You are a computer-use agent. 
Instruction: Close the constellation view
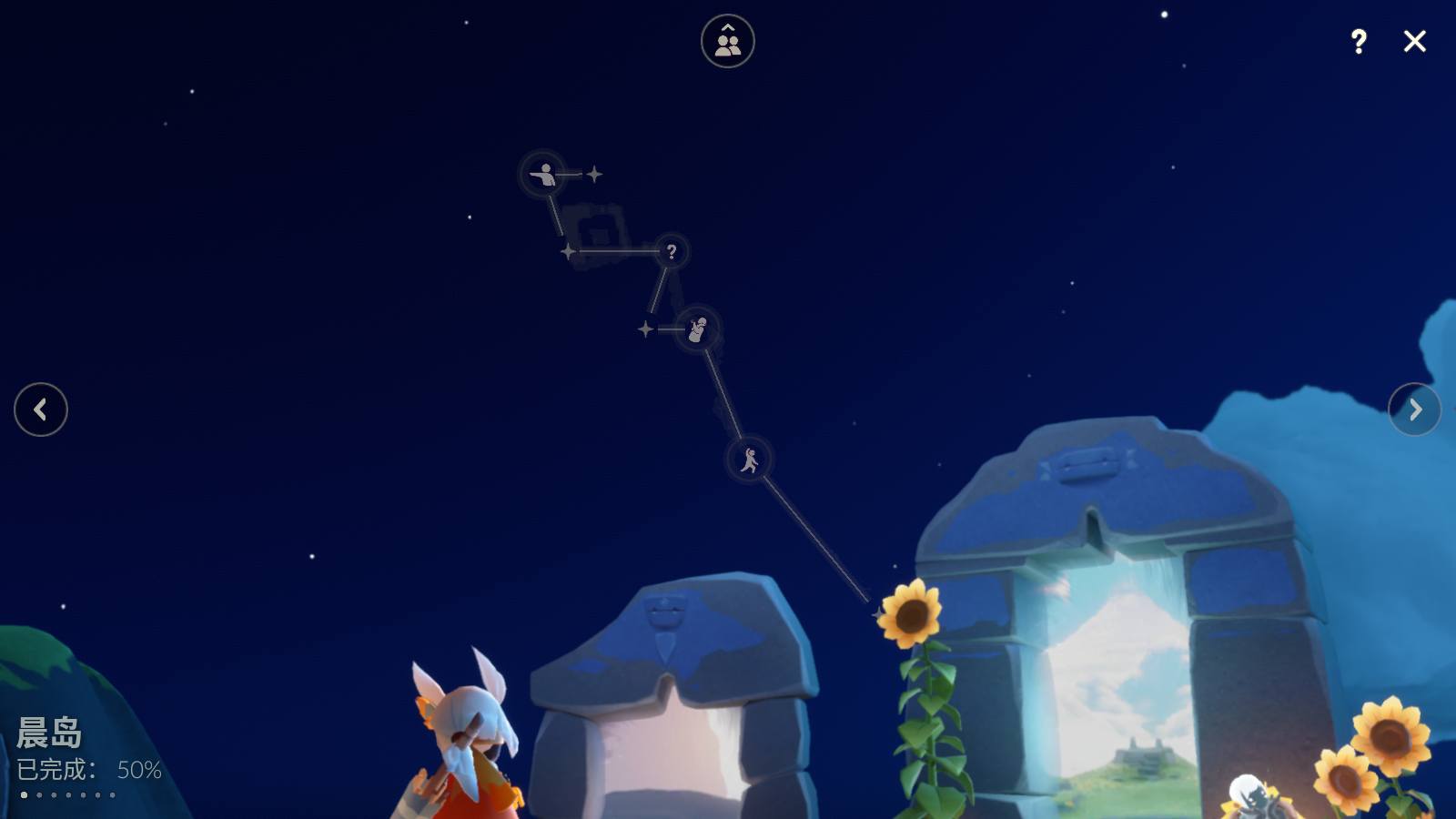(x=1414, y=41)
